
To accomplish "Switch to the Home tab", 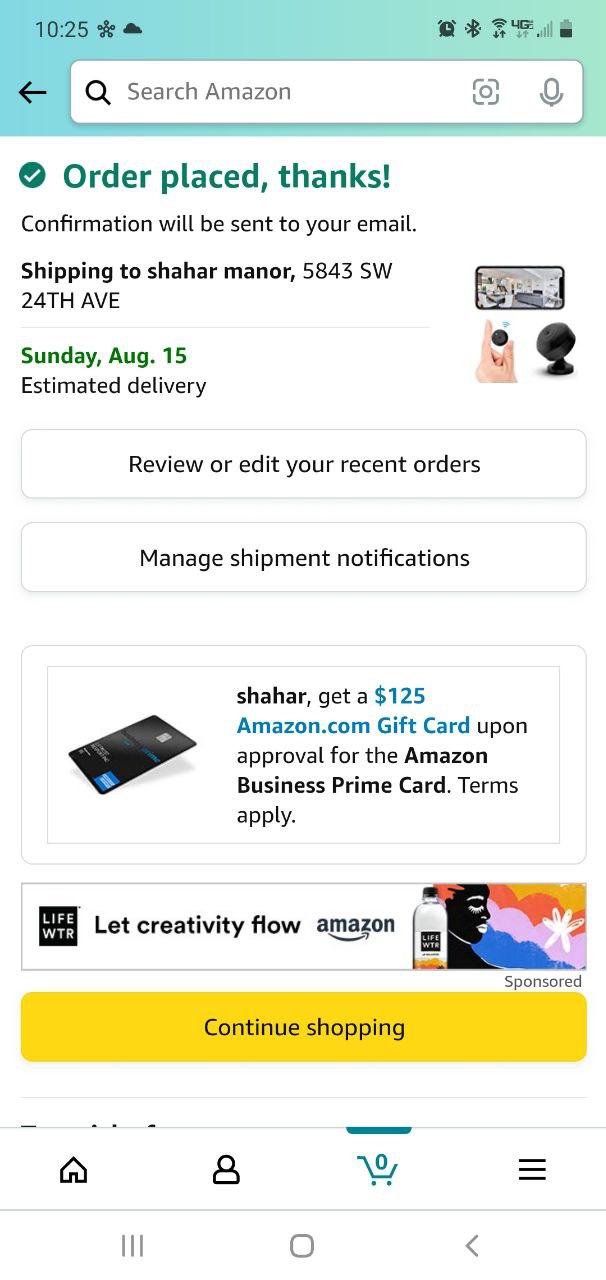I will tap(74, 1169).
